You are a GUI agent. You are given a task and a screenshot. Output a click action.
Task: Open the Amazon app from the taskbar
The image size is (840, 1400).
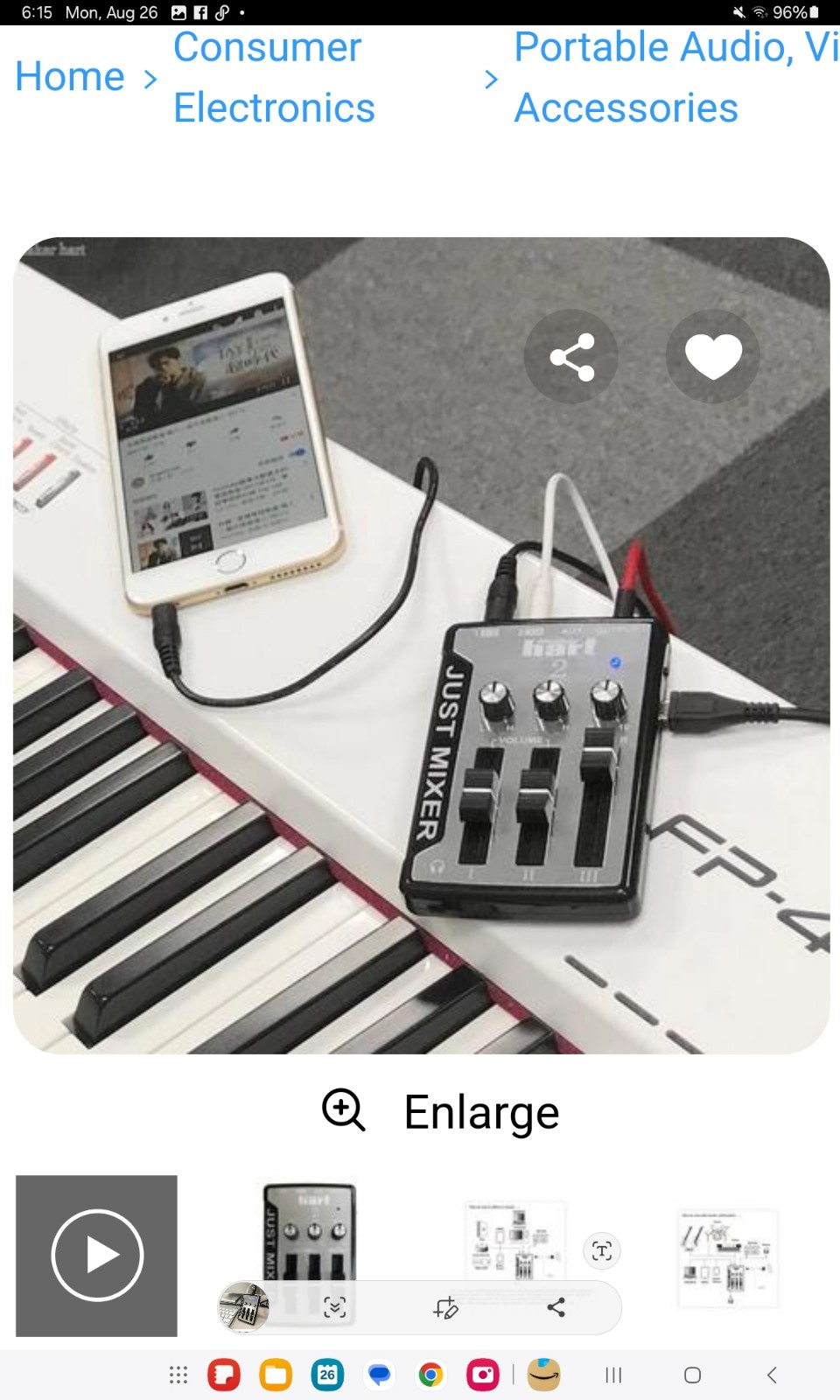[544, 1375]
